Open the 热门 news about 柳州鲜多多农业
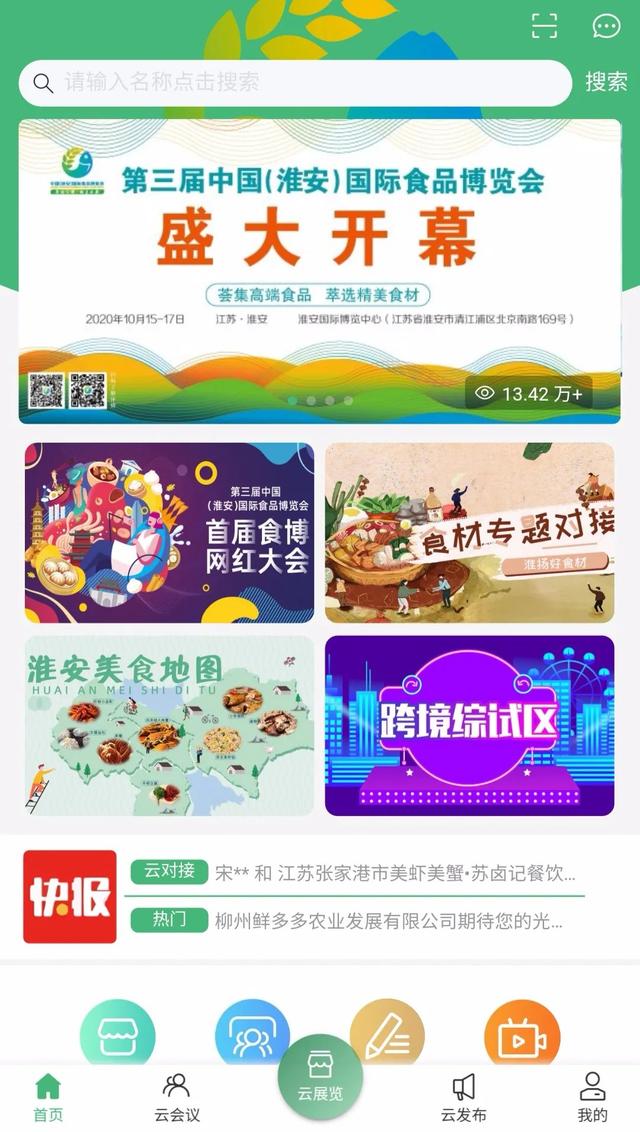The image size is (640, 1132). (395, 921)
